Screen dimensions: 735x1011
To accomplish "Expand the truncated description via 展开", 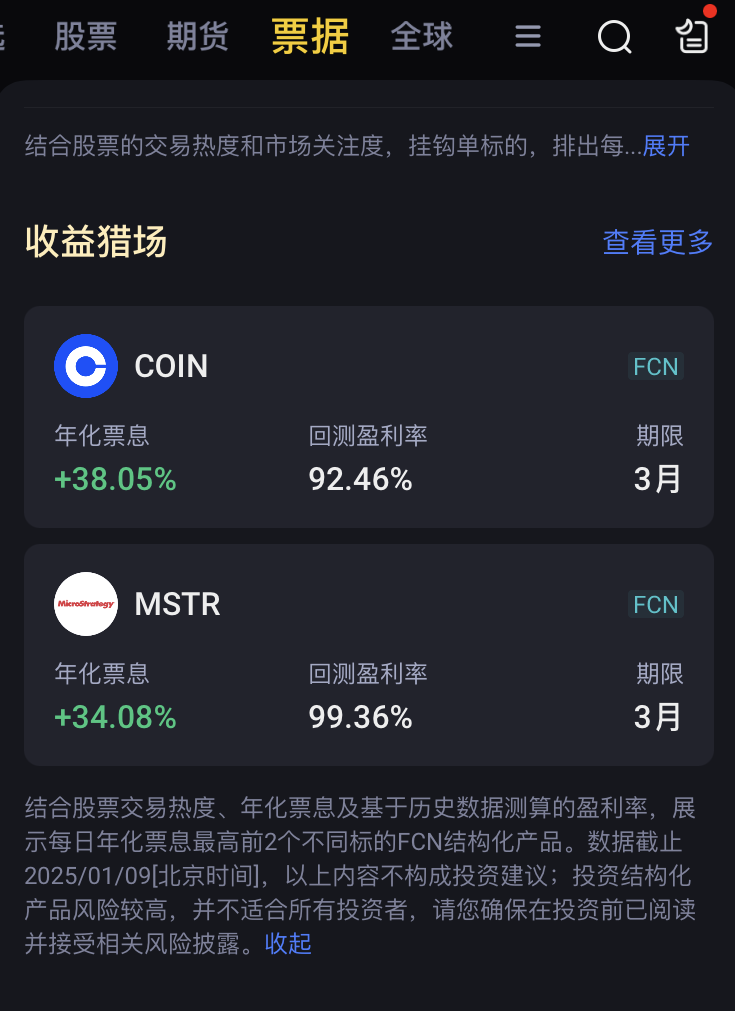I will 666,146.
